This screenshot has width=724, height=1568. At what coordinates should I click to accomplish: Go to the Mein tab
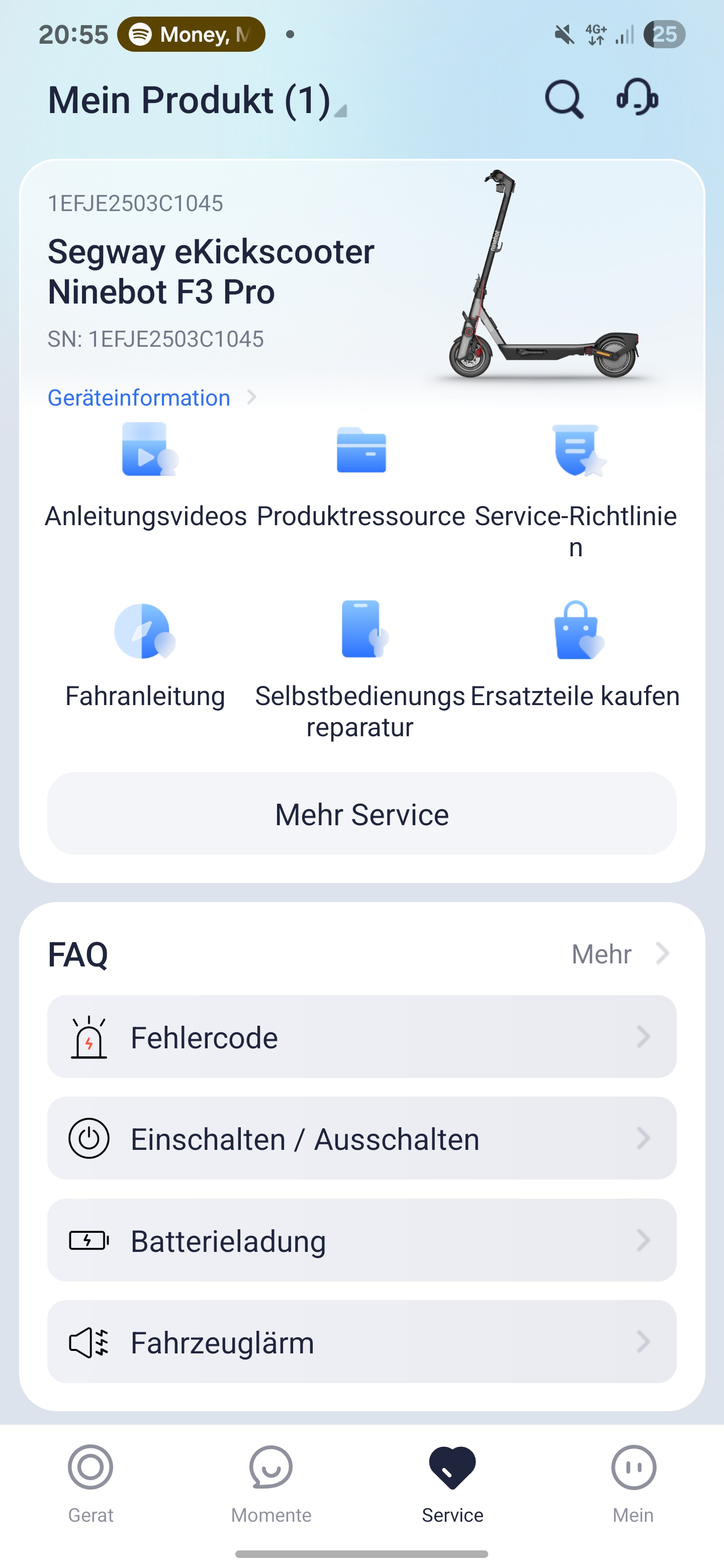633,1484
